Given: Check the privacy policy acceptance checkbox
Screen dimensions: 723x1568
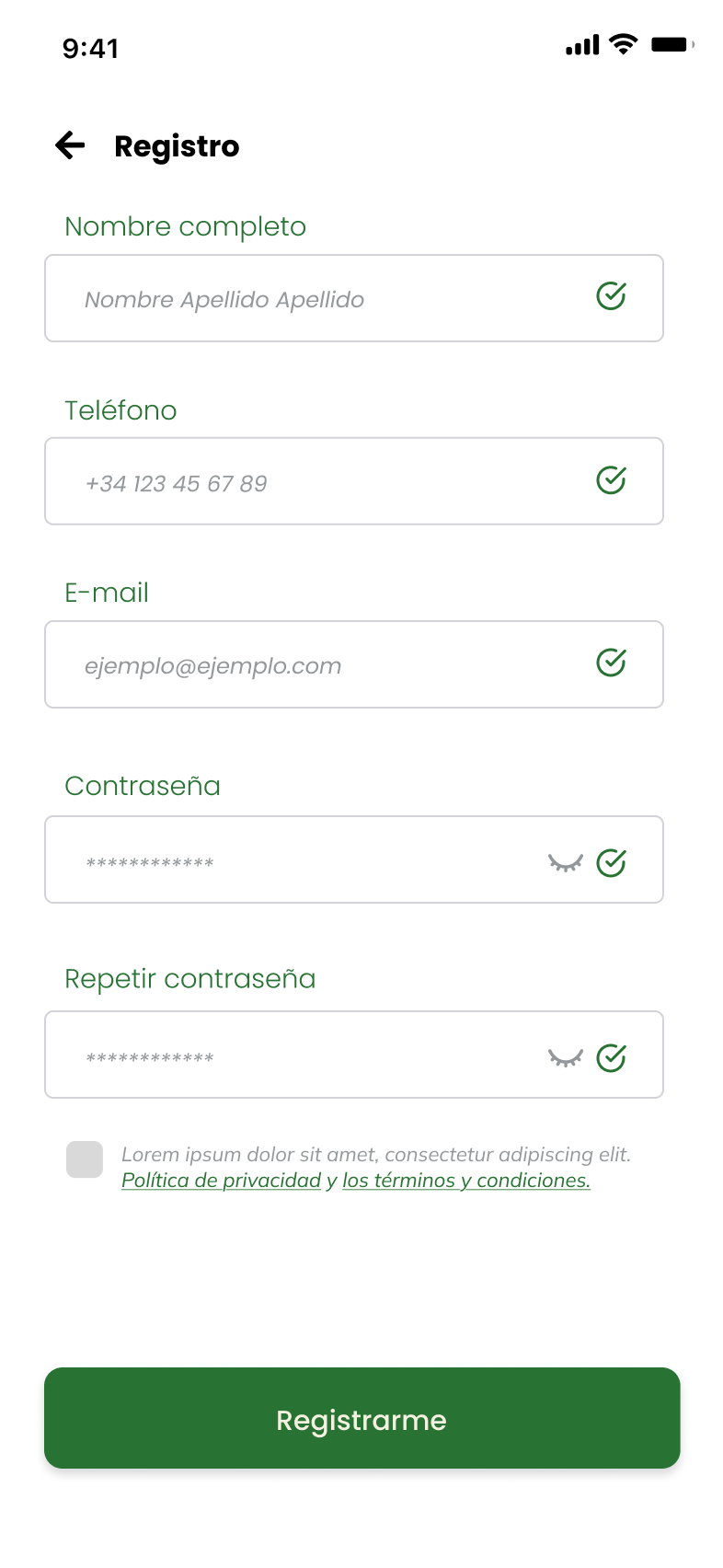Looking at the screenshot, I should [85, 1159].
